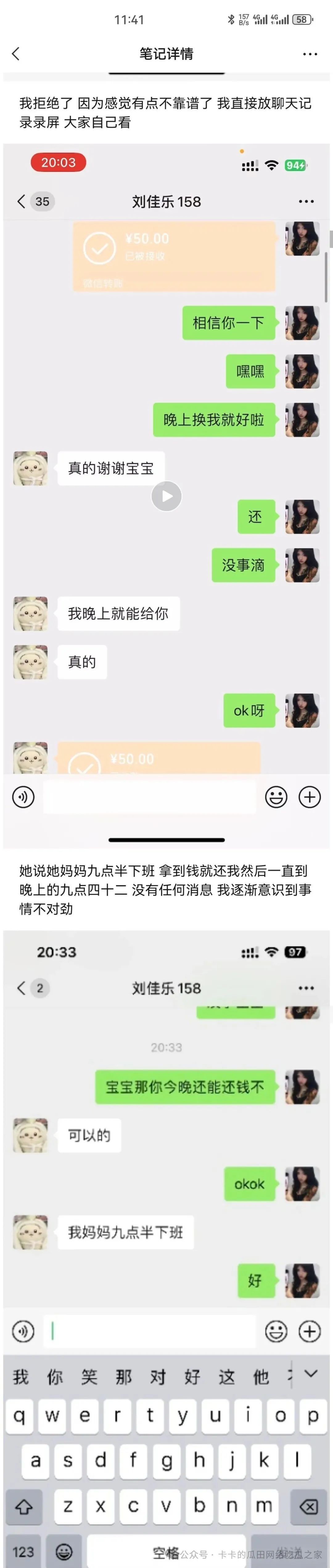
Task: Open the 20:33 chat screenshot image
Action: [166, 1156]
